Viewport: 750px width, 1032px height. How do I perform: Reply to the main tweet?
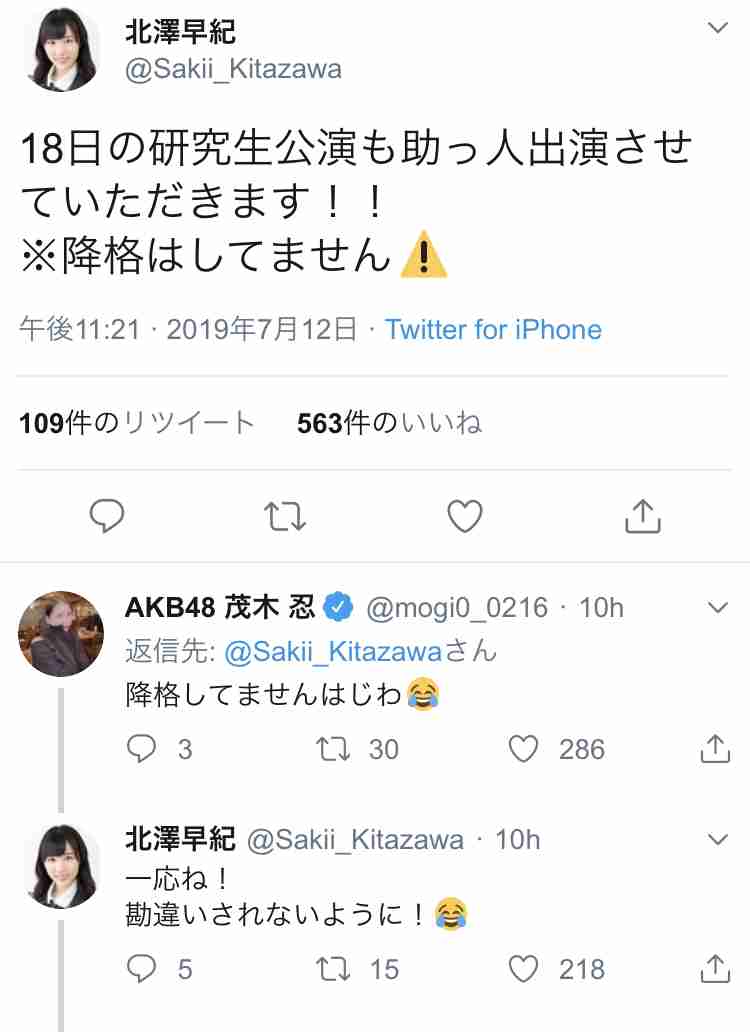tap(107, 516)
